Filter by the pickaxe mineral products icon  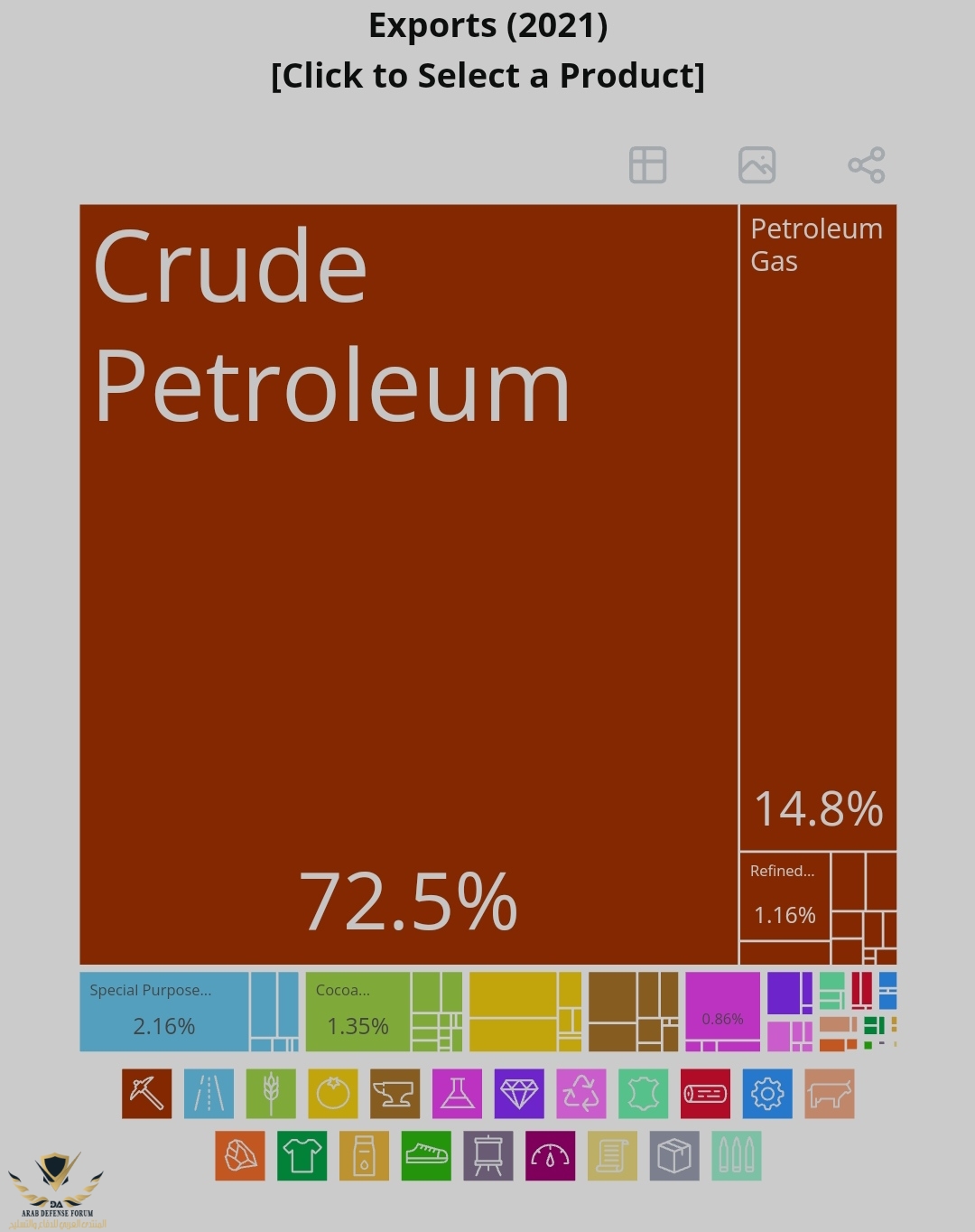[147, 1094]
